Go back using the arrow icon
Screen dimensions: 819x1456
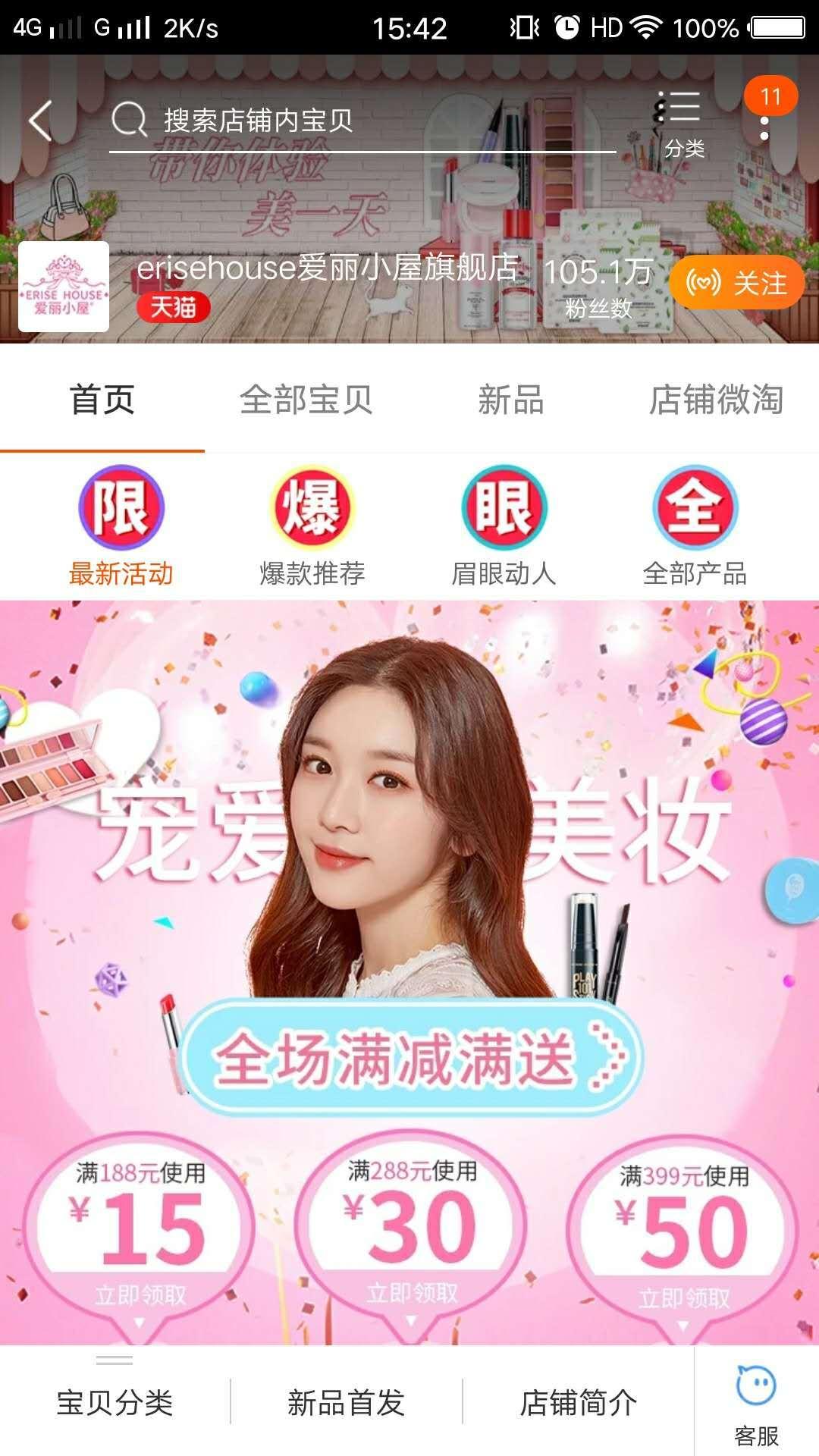point(41,121)
